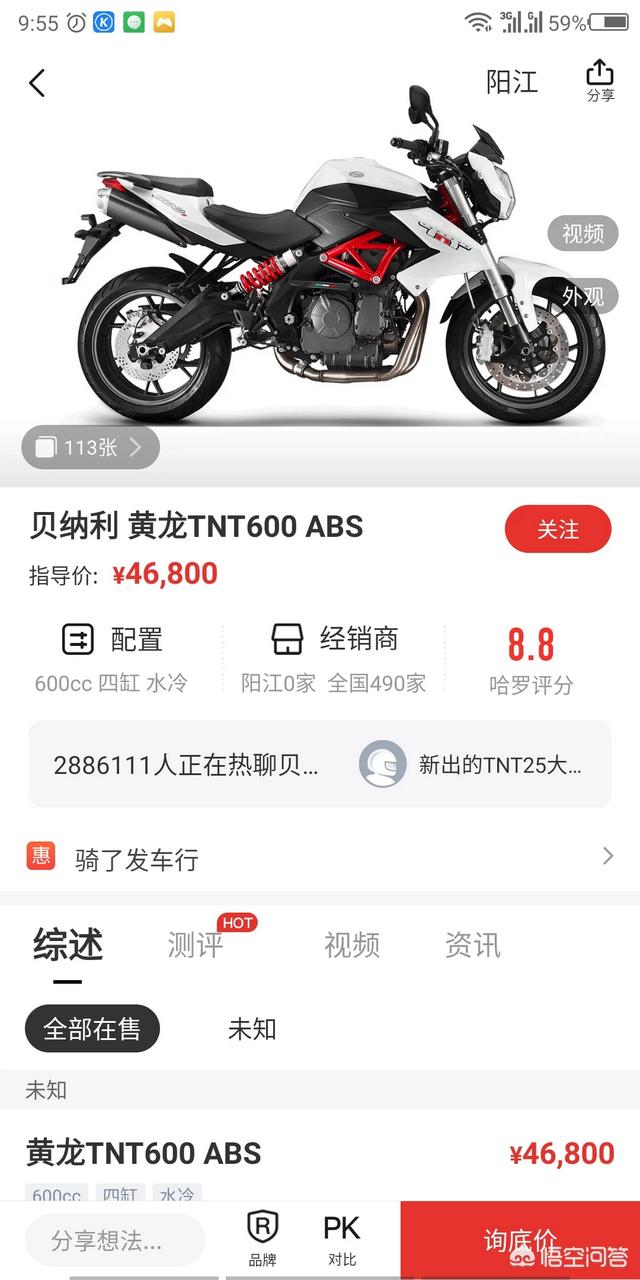Ask for the lowest price with 询底价
This screenshot has height=1280, width=640.
point(520,1240)
